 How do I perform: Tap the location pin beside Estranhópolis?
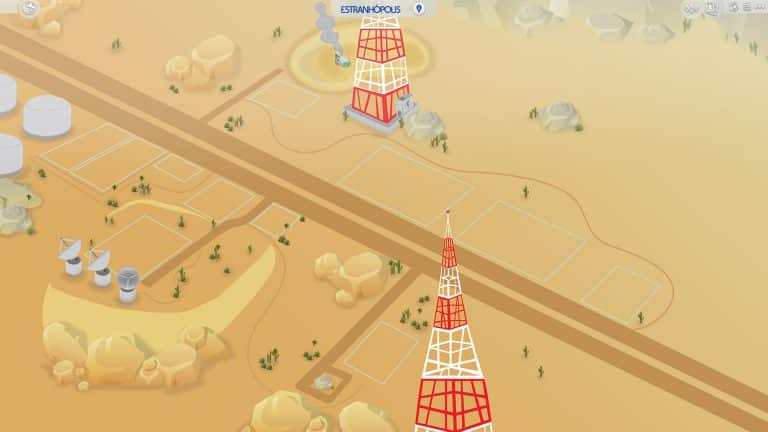tap(419, 8)
